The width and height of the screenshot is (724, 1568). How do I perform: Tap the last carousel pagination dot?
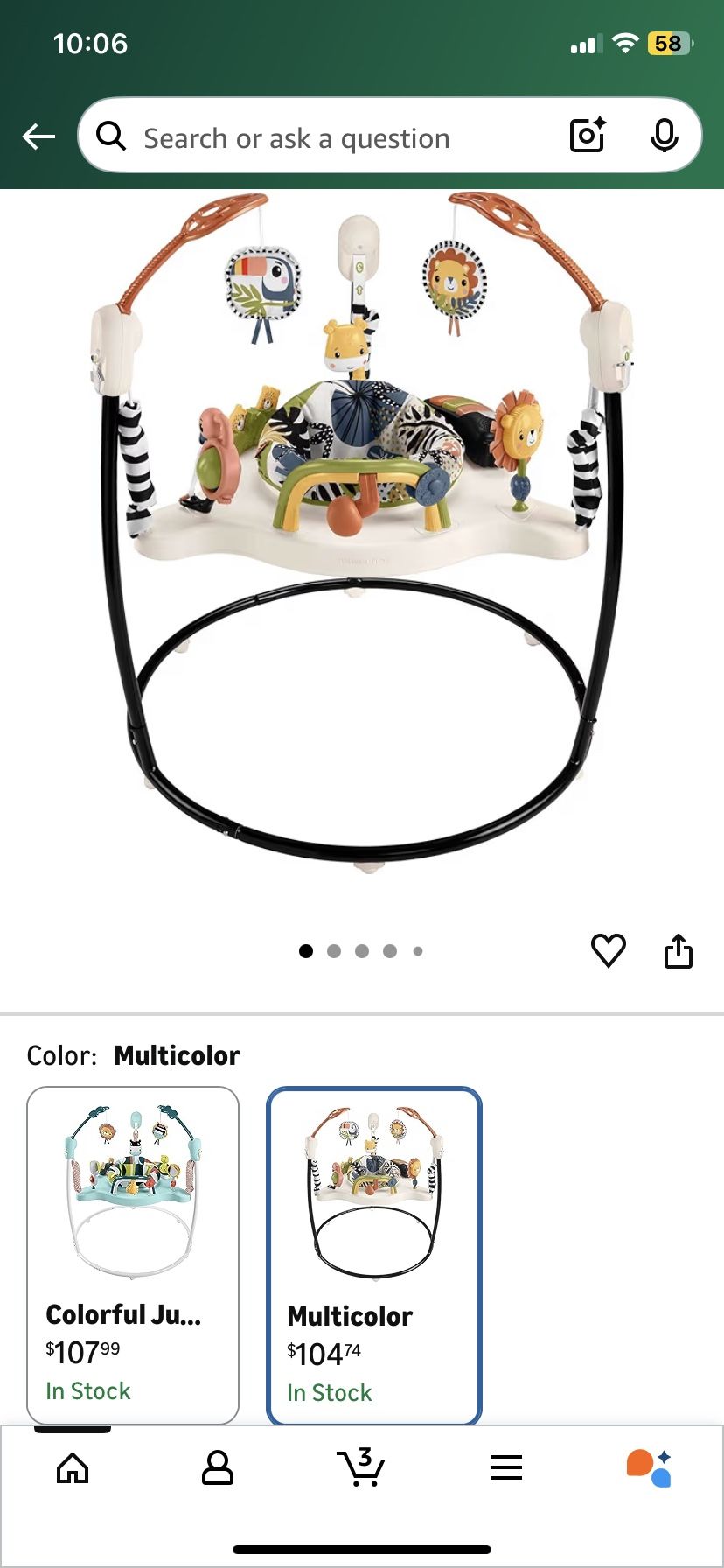coord(417,951)
